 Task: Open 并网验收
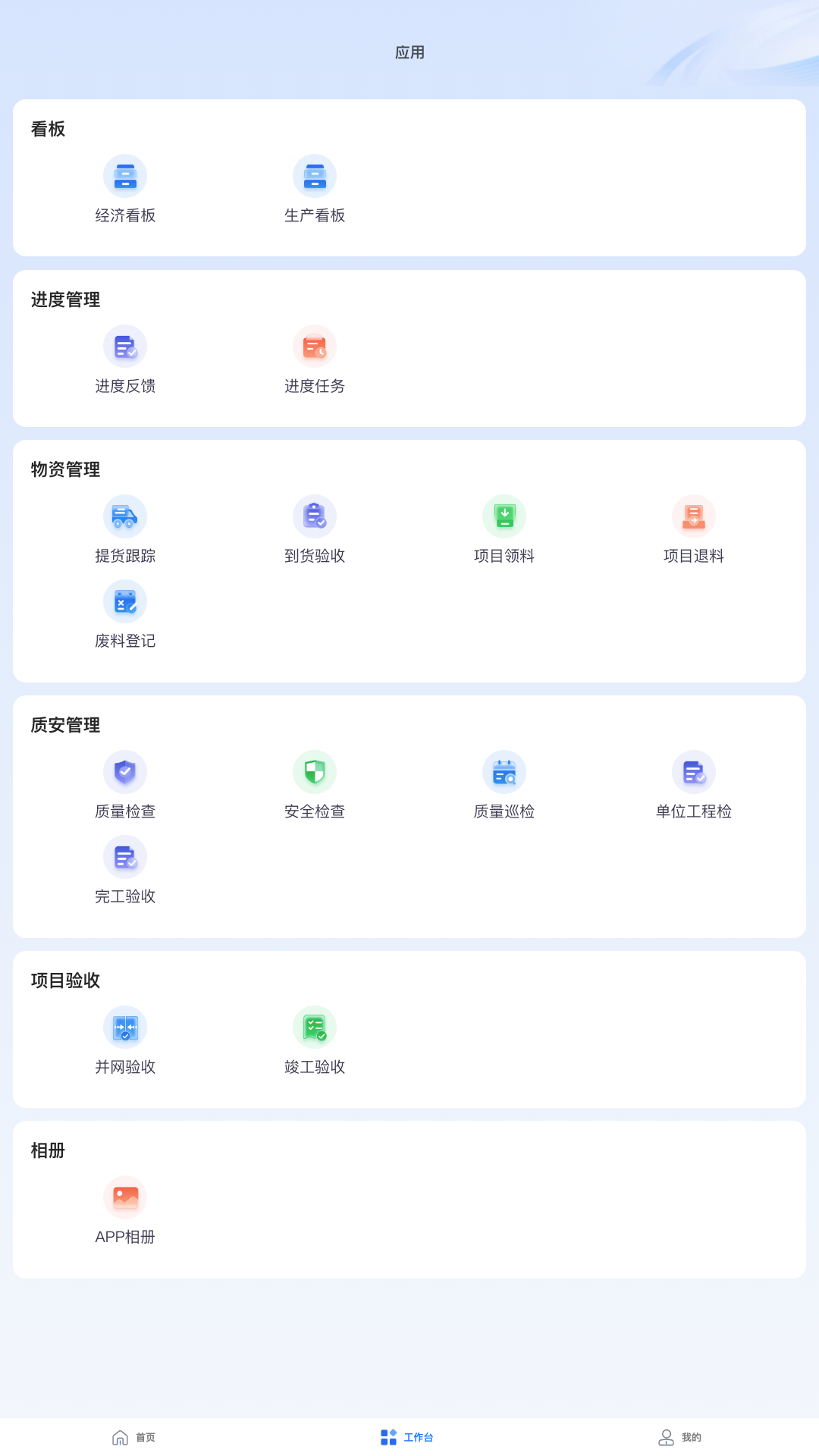(125, 1041)
